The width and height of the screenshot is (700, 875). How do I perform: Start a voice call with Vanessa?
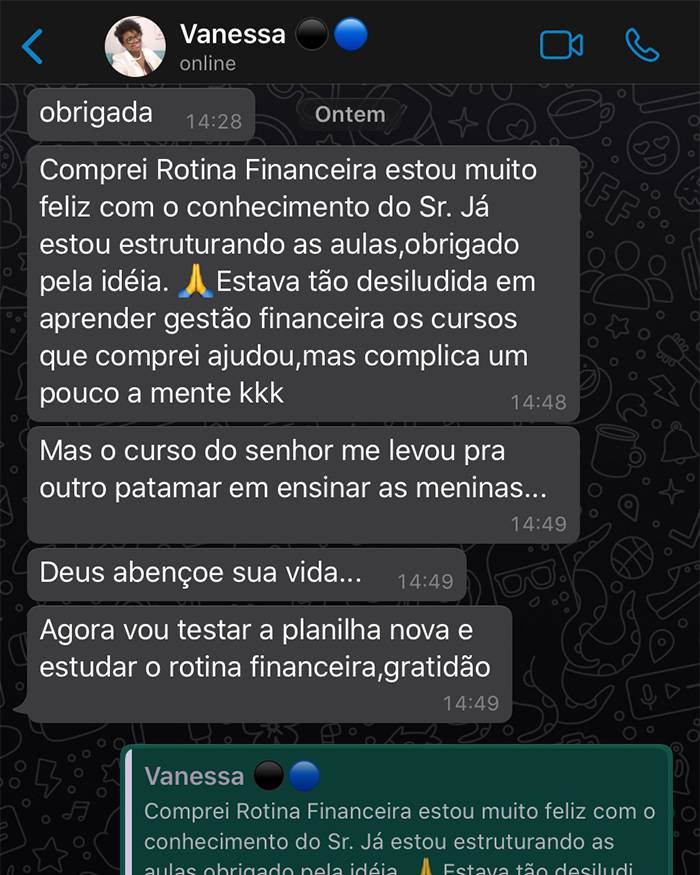642,45
